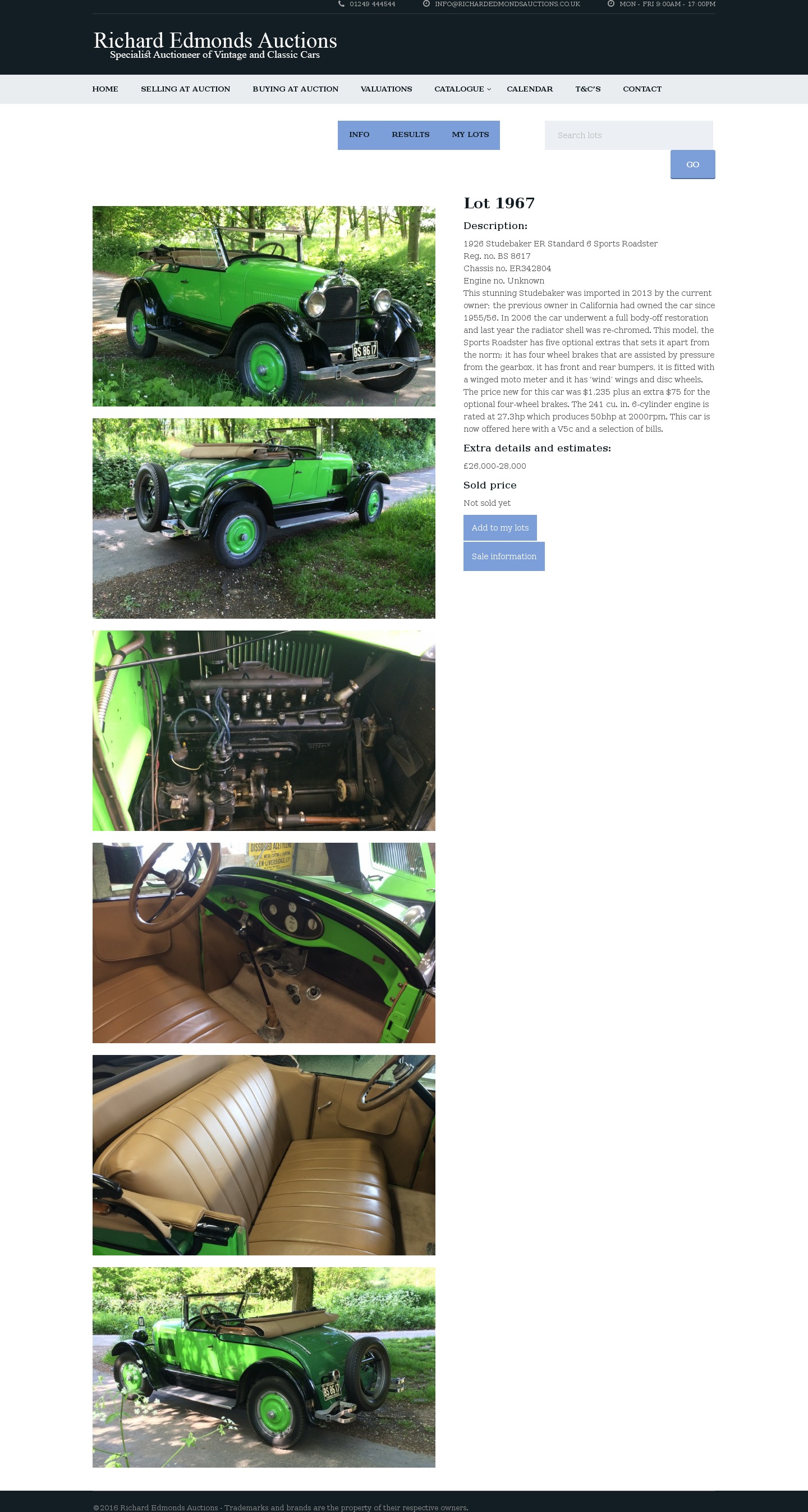Add this Studebaker to my lots

500,528
